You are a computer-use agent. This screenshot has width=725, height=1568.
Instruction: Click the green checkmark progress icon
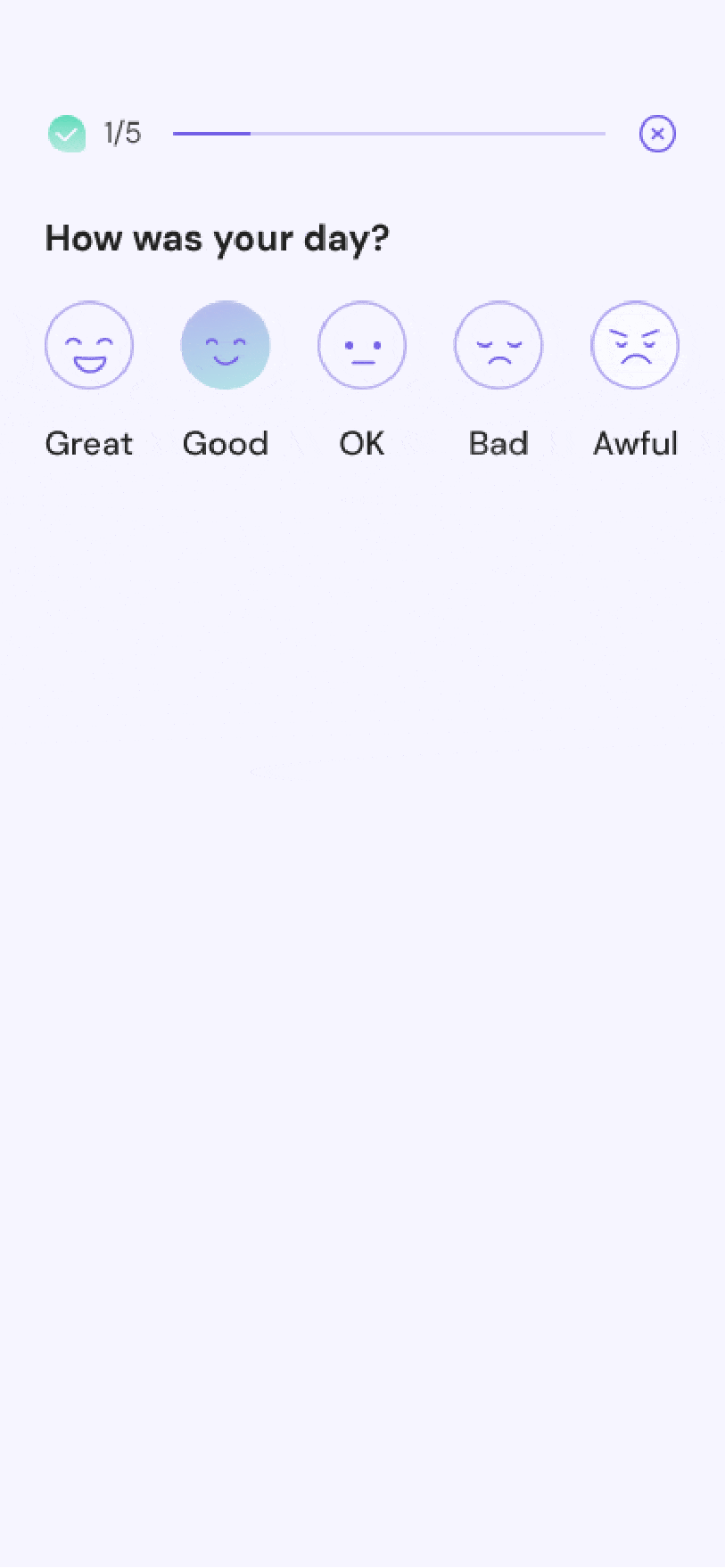(x=67, y=133)
